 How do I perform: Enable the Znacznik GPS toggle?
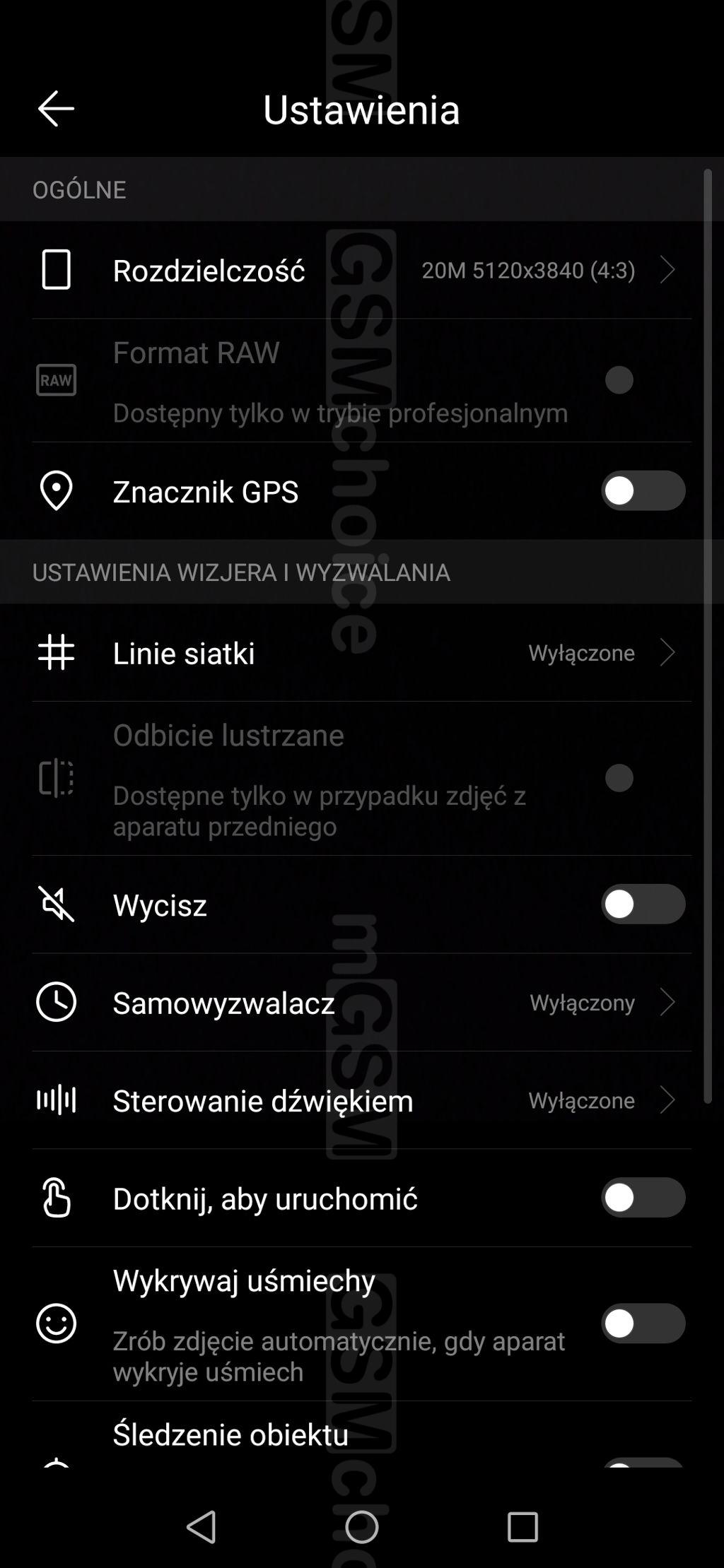point(642,490)
